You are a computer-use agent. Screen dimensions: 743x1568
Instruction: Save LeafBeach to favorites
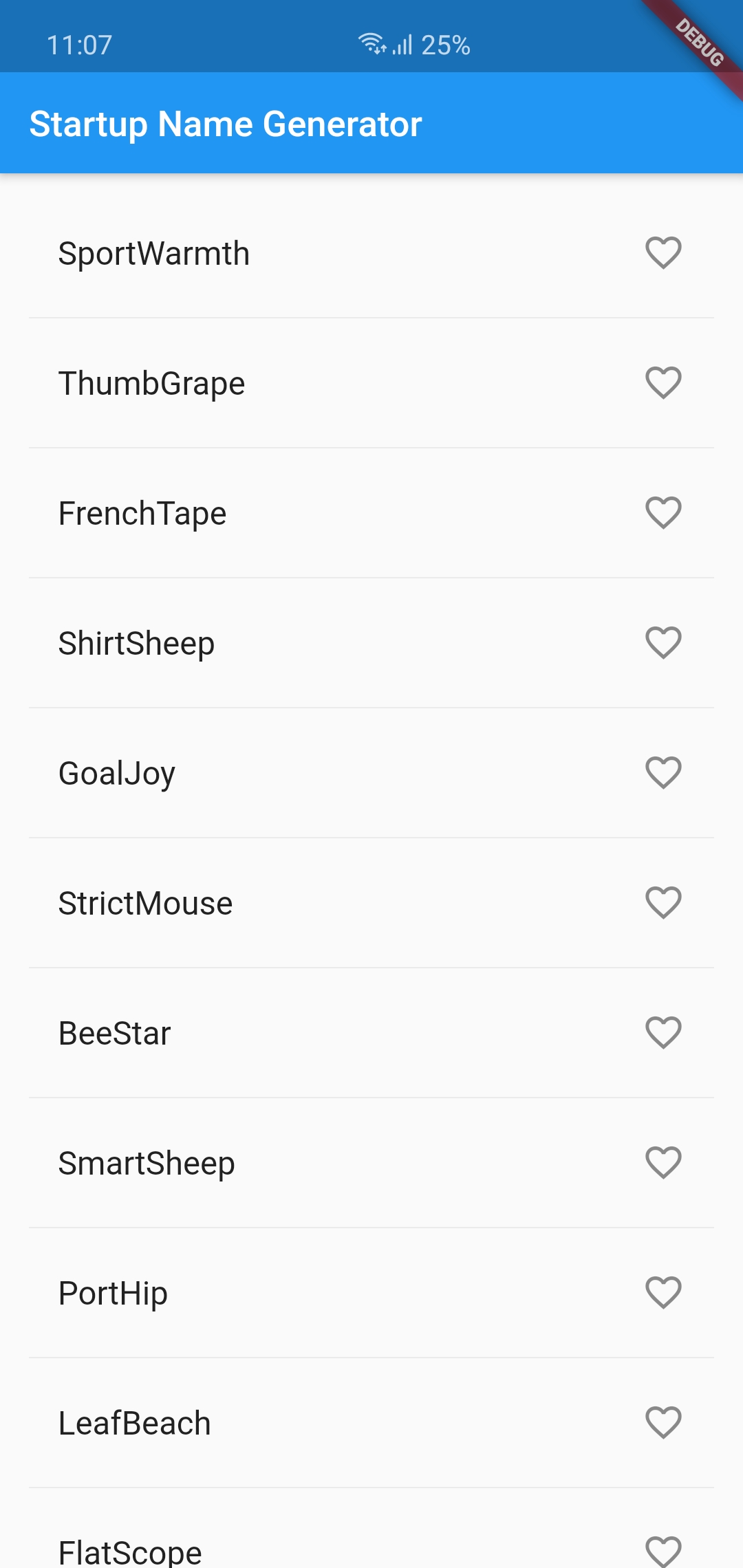point(663,1422)
